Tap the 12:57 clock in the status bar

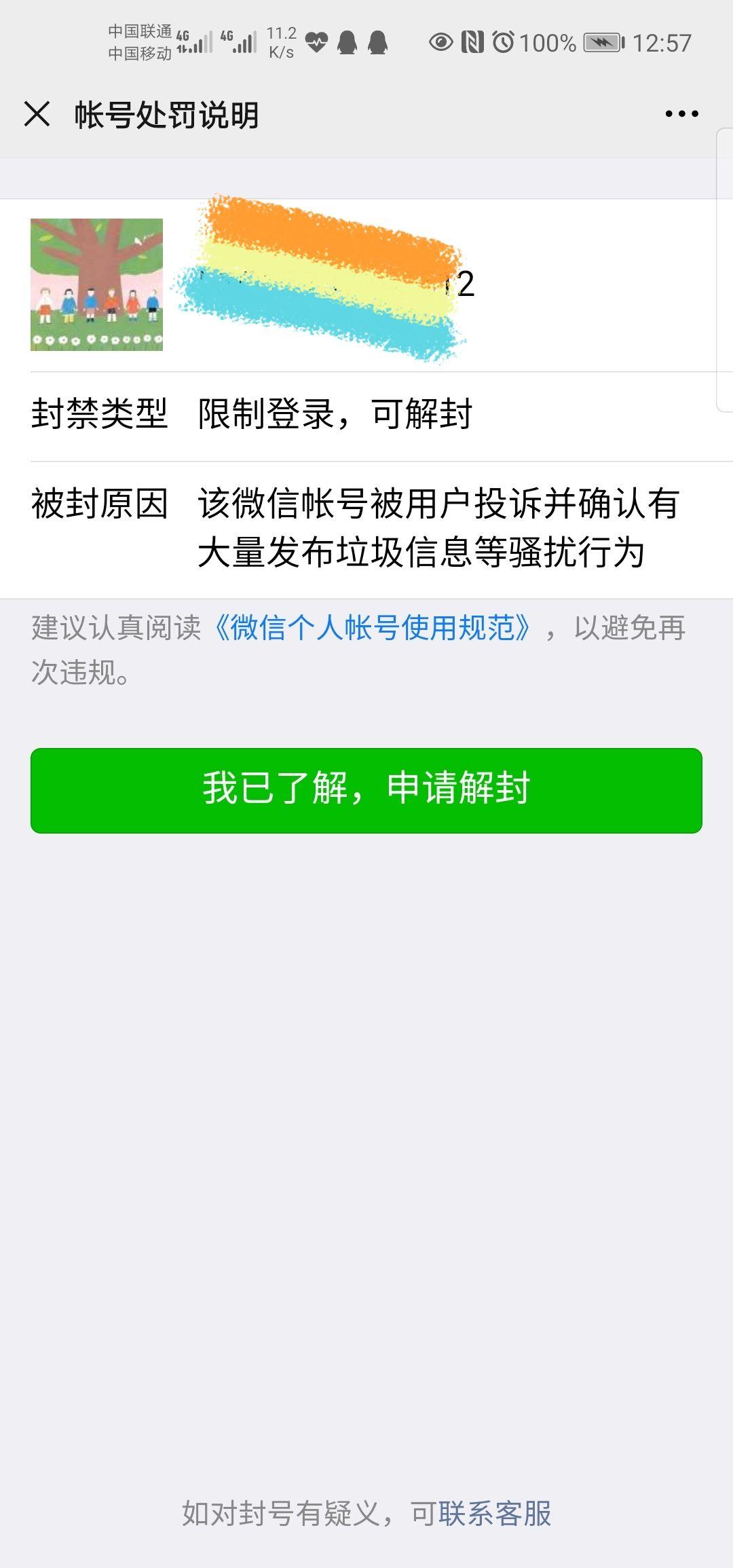pos(662,42)
